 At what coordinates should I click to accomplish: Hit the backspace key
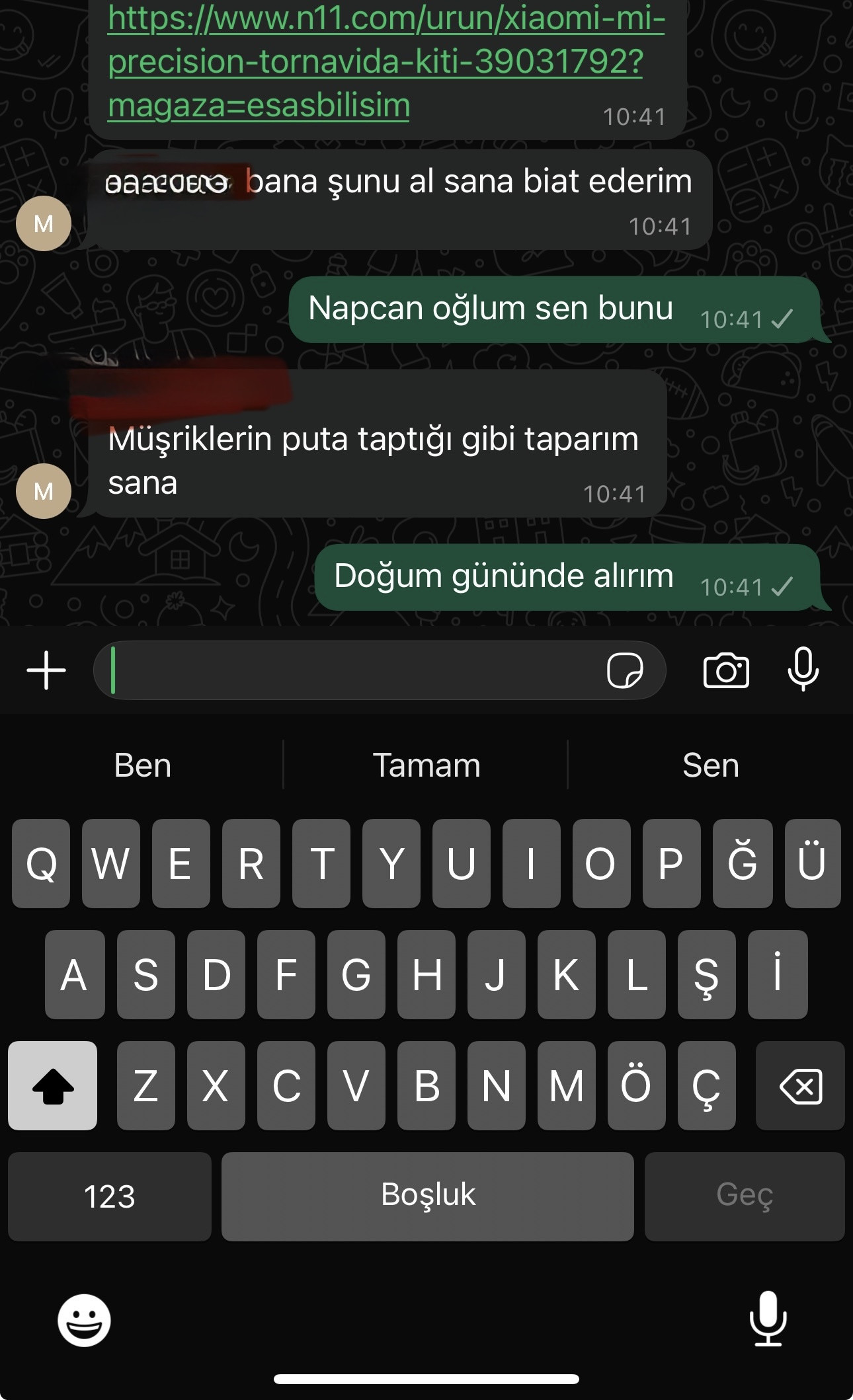(x=800, y=1085)
